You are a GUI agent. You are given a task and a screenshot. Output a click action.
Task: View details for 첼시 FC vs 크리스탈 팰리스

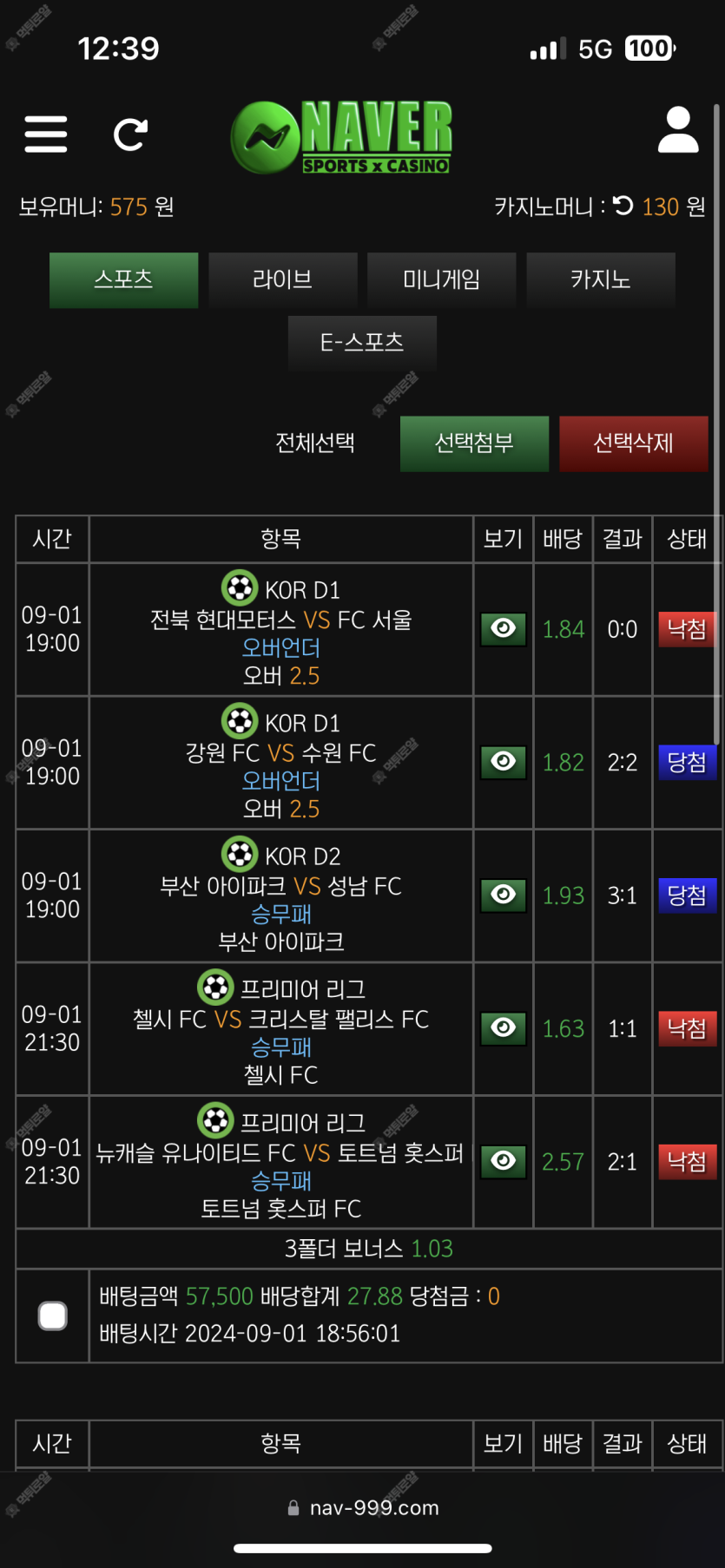(x=504, y=1028)
